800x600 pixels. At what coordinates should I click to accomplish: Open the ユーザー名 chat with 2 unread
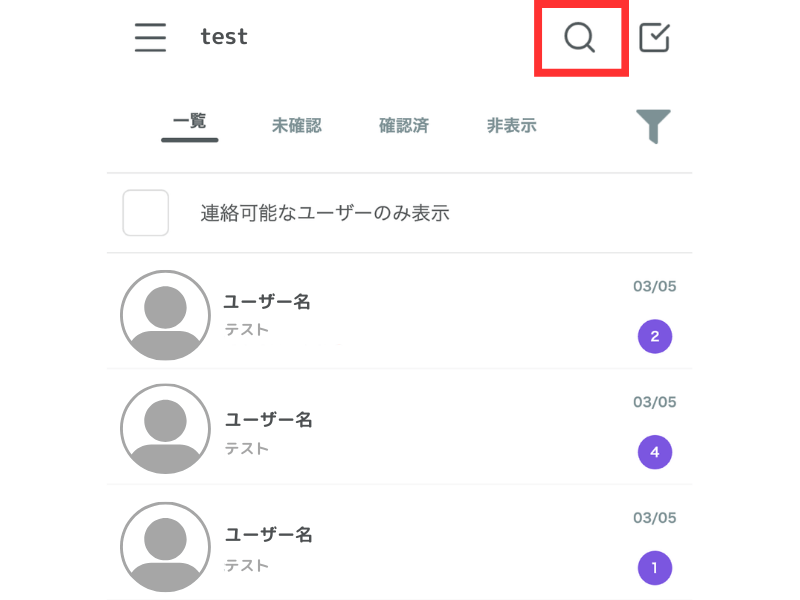tap(400, 314)
